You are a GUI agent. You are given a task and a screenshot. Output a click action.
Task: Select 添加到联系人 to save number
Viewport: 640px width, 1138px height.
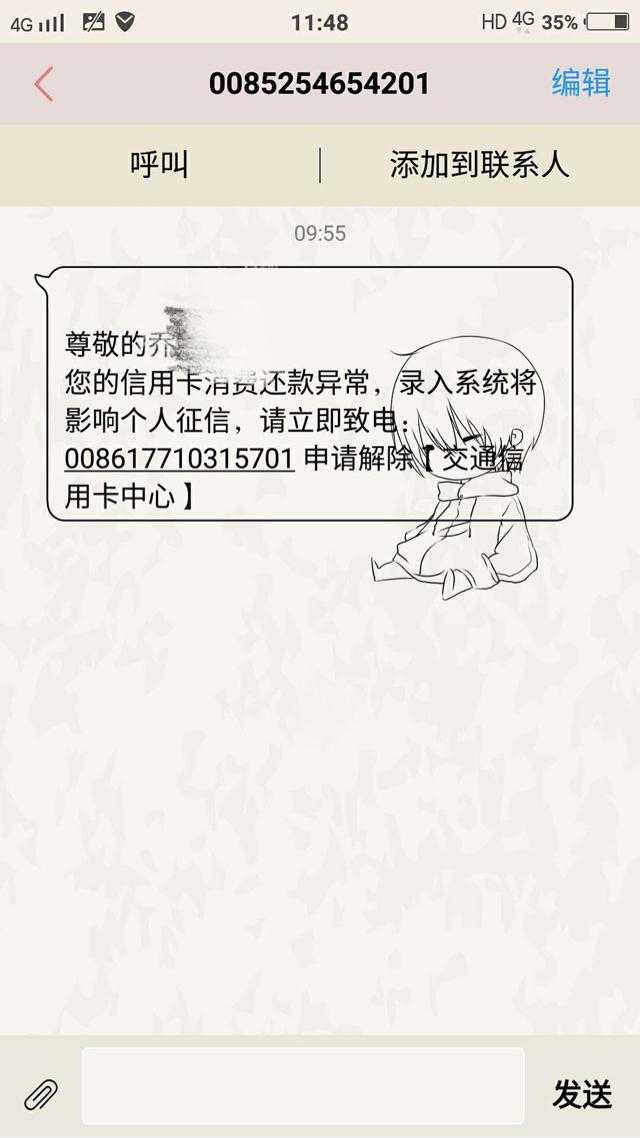(479, 165)
